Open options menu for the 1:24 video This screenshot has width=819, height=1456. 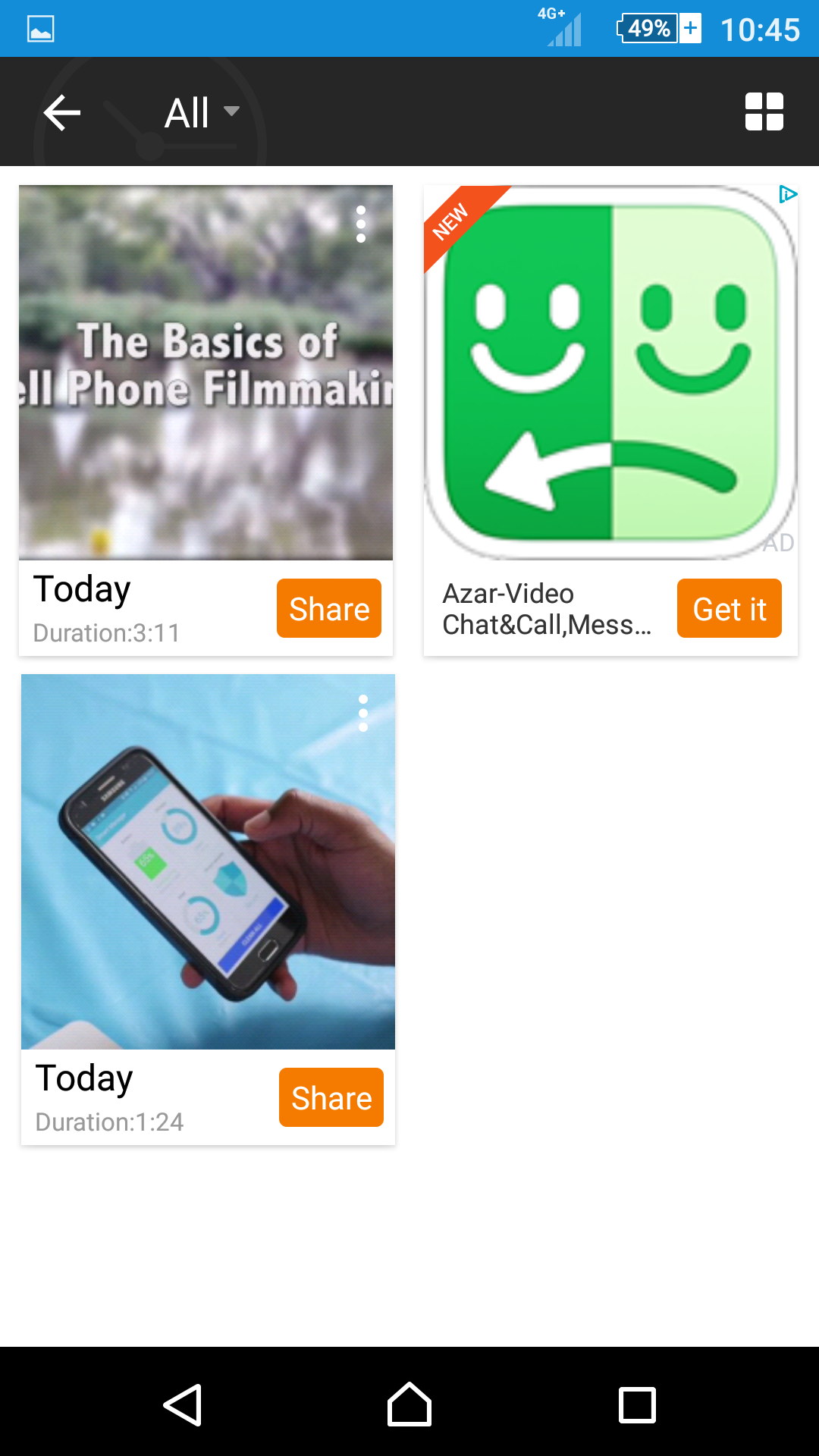tap(363, 714)
